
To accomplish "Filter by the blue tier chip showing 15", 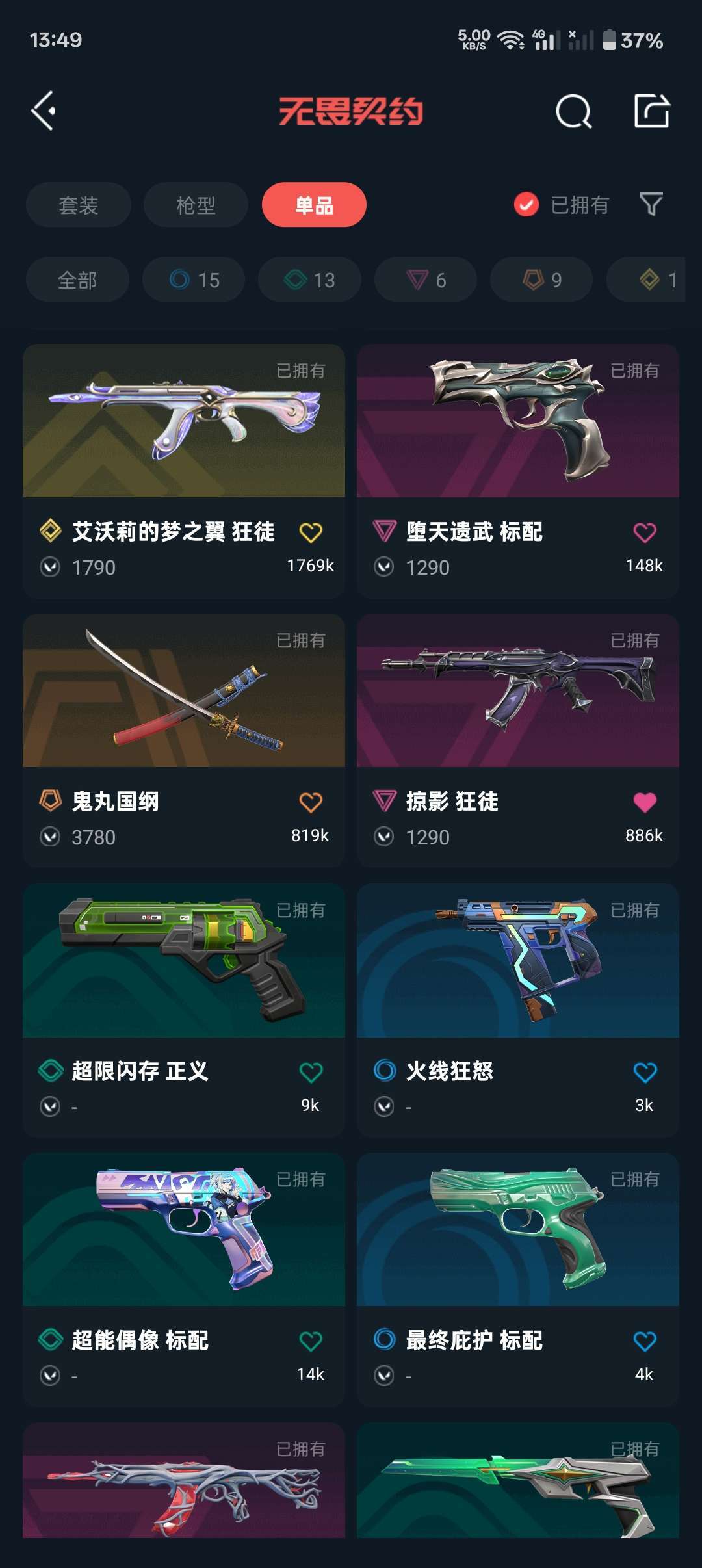I will coord(194,280).
